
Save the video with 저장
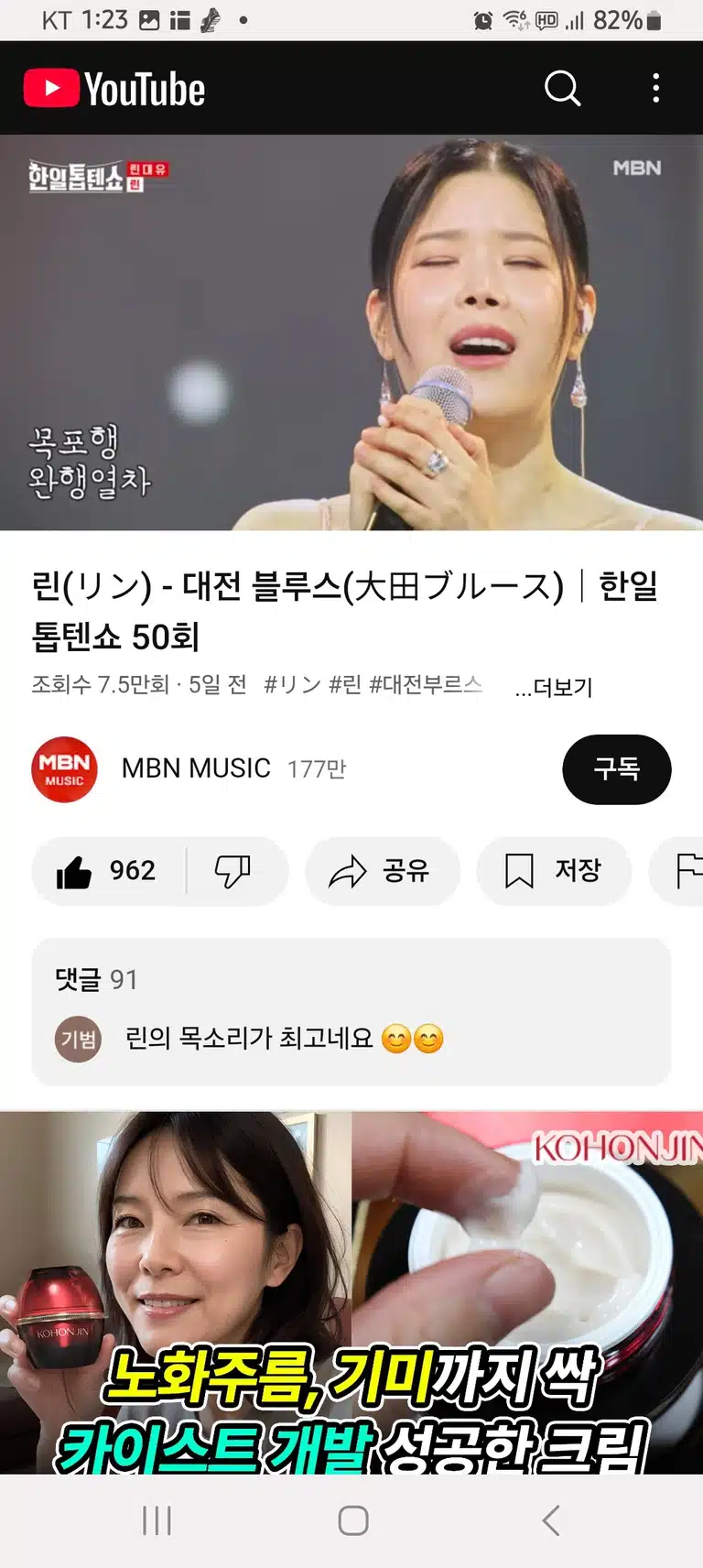(x=554, y=870)
